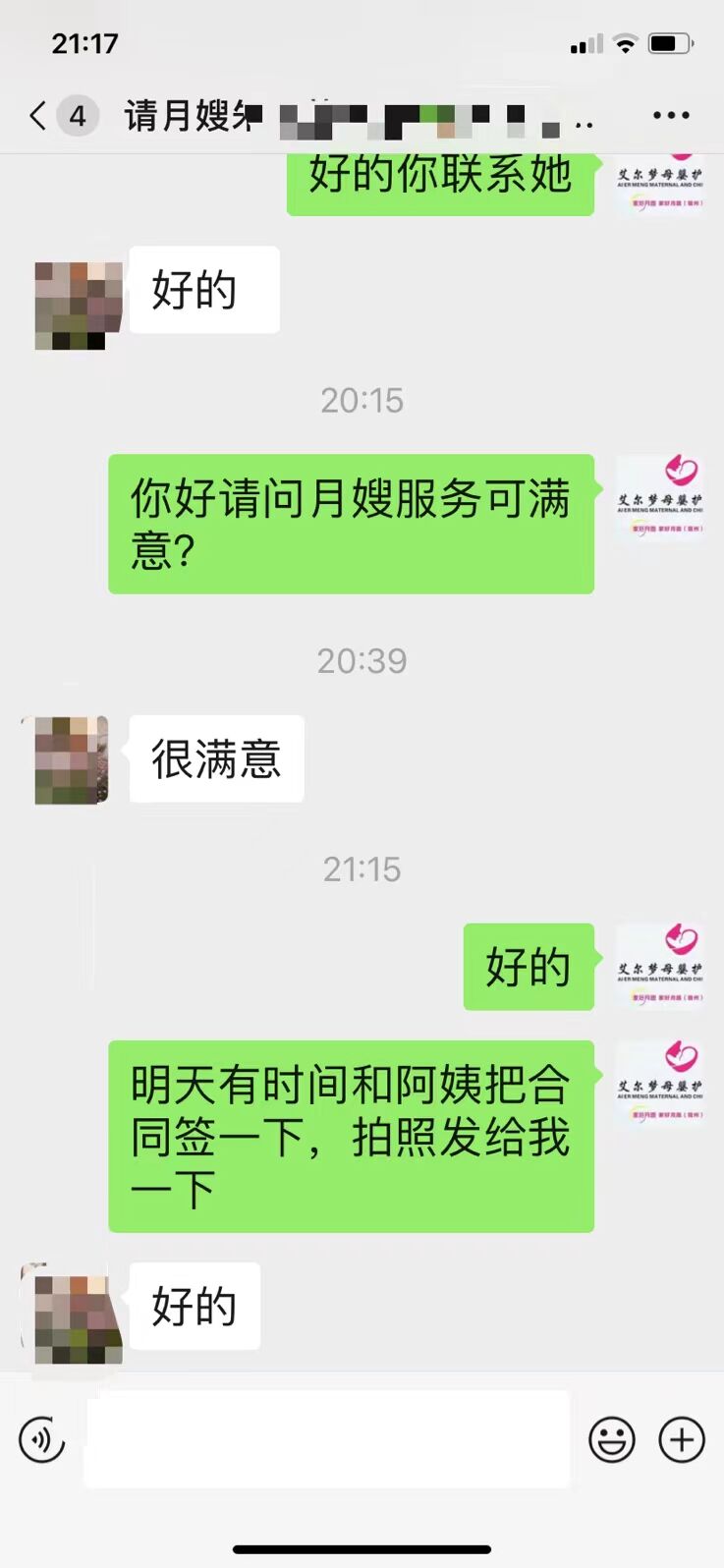The image size is (724, 1568).
Task: Open sender avatar beside 你好请问月嫂服务可满意 message
Action: pyautogui.click(x=659, y=499)
